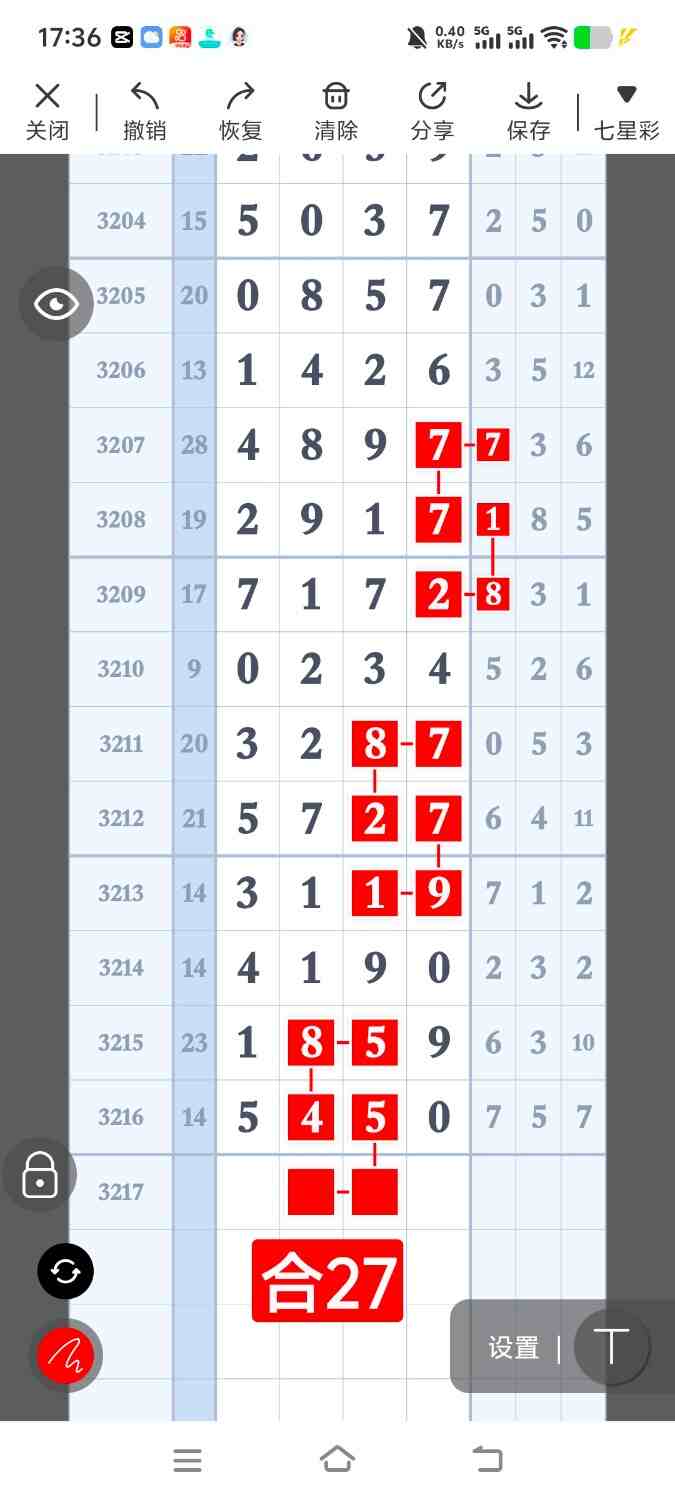675x1500 pixels.
Task: Go back with system back button
Action: (487, 1460)
